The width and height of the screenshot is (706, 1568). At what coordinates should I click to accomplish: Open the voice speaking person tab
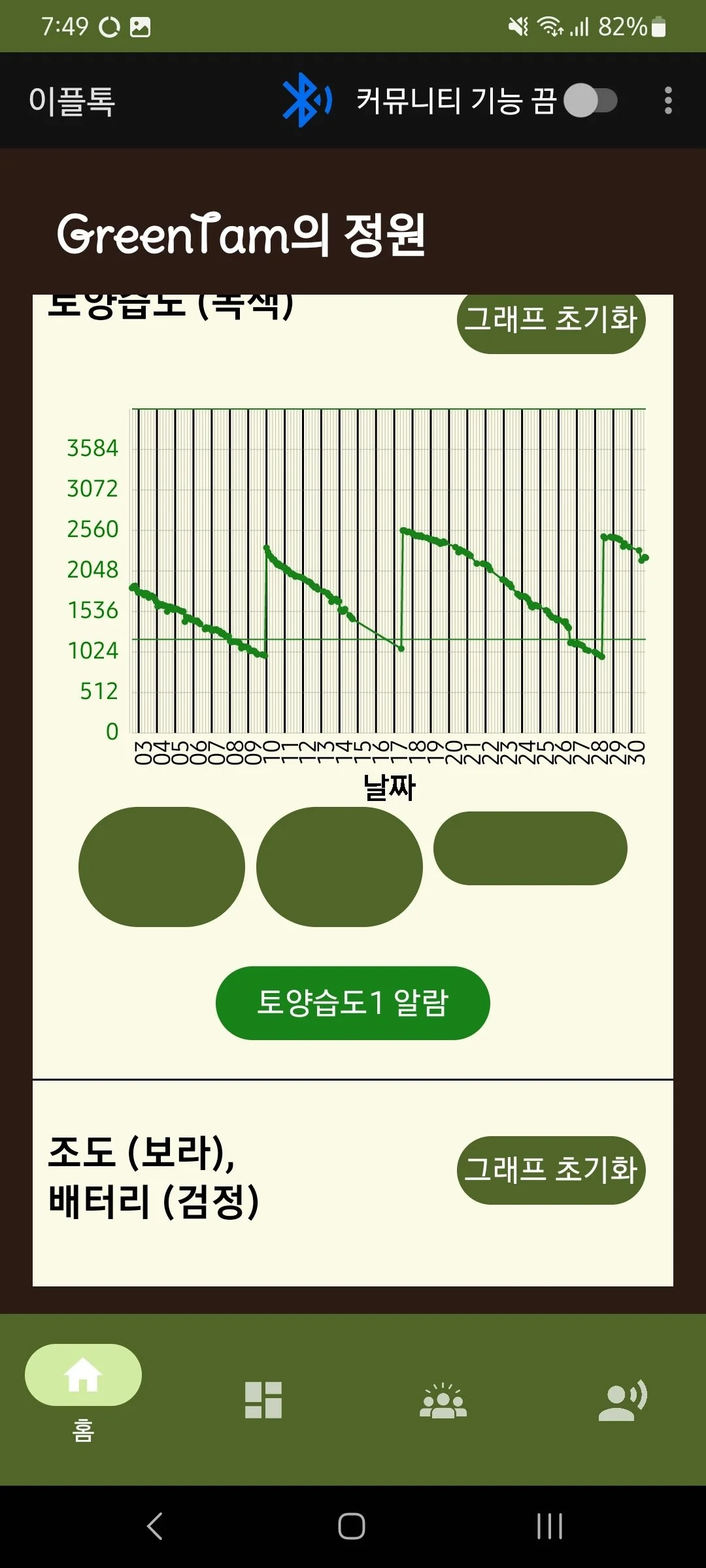(623, 1400)
